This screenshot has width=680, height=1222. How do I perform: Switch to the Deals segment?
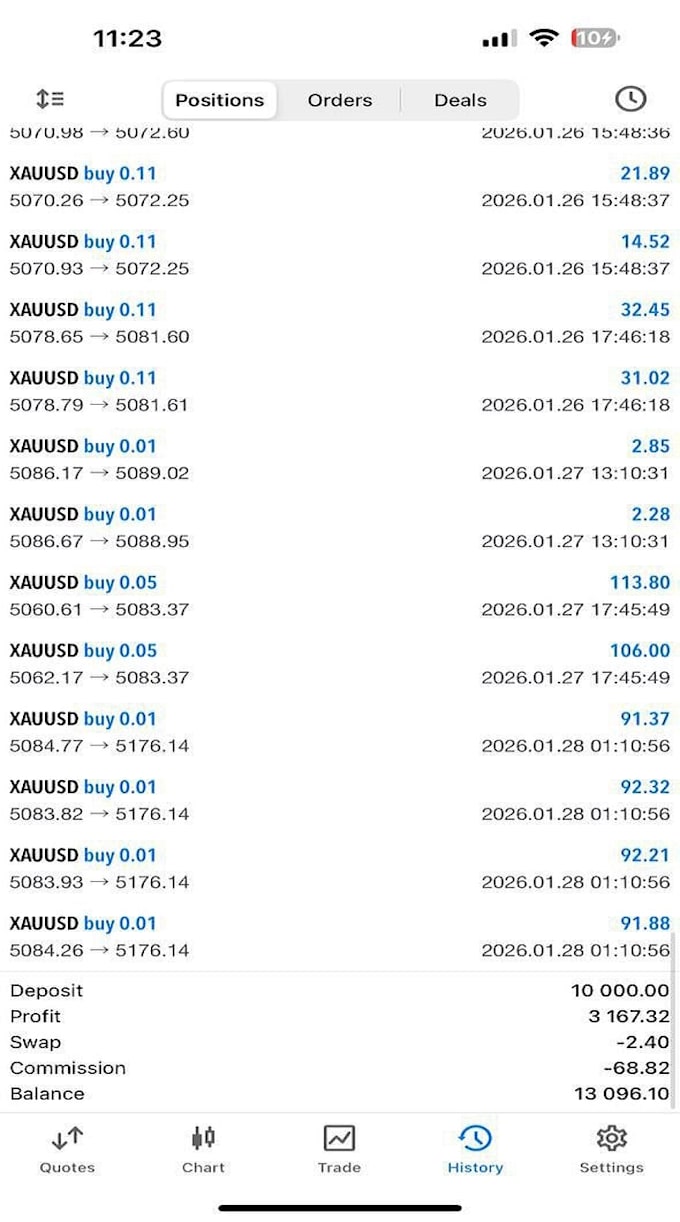click(460, 100)
